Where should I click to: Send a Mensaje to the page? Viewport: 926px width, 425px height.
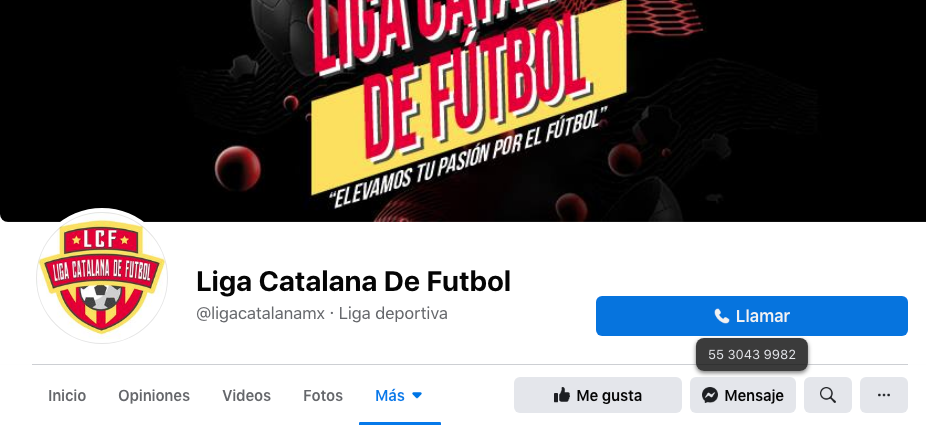(742, 395)
